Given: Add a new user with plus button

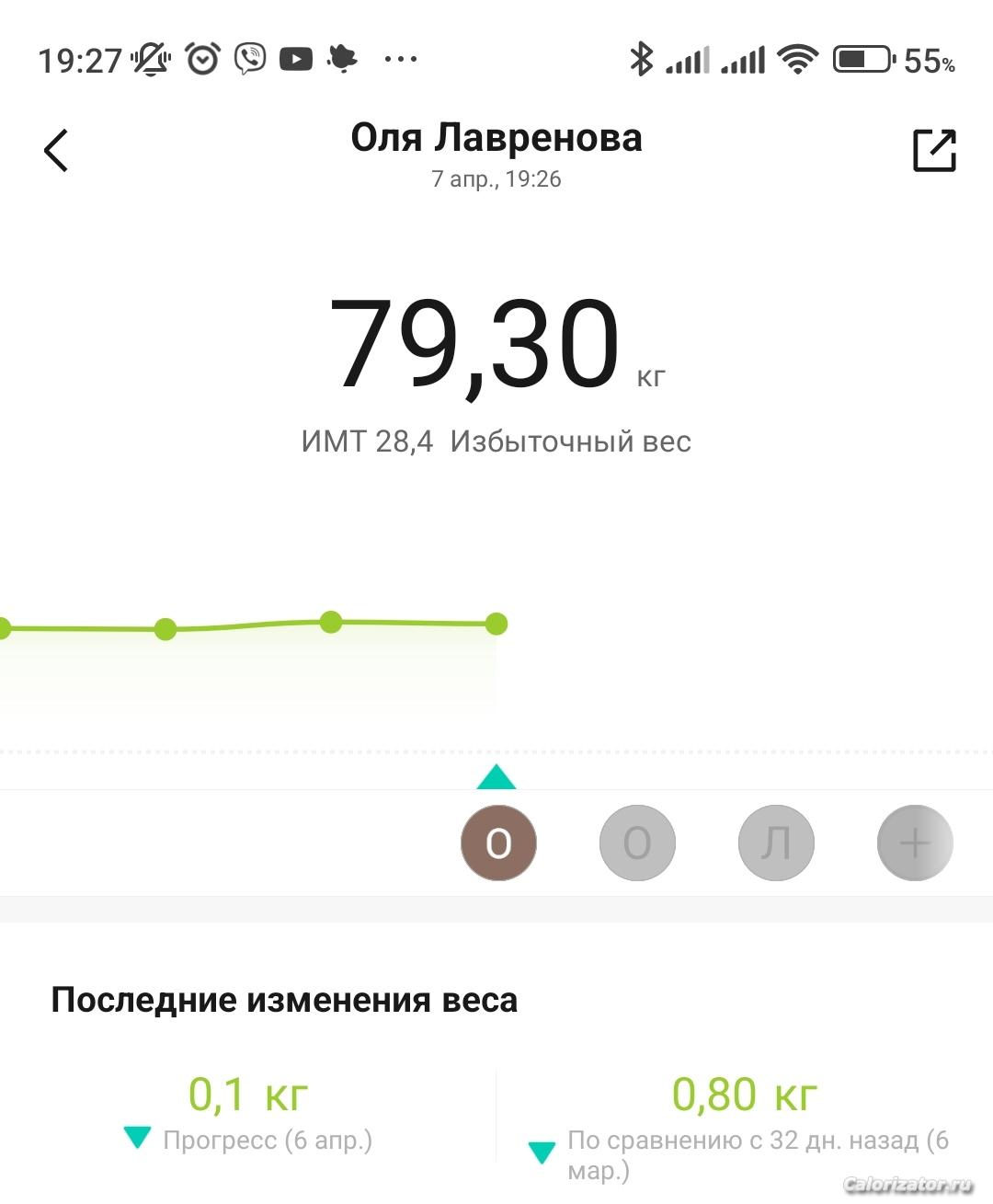Looking at the screenshot, I should coord(915,843).
